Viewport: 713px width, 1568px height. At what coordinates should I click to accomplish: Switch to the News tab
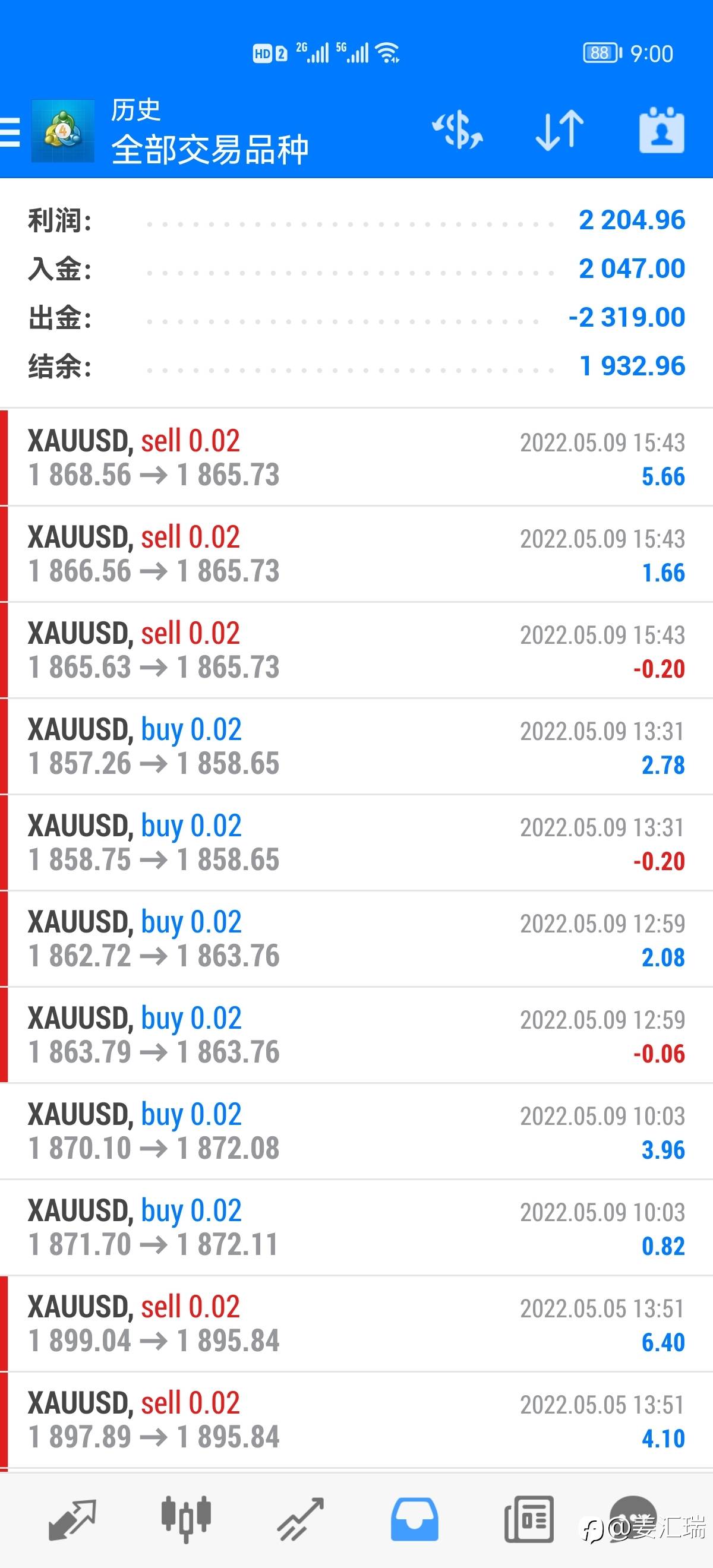528,1520
